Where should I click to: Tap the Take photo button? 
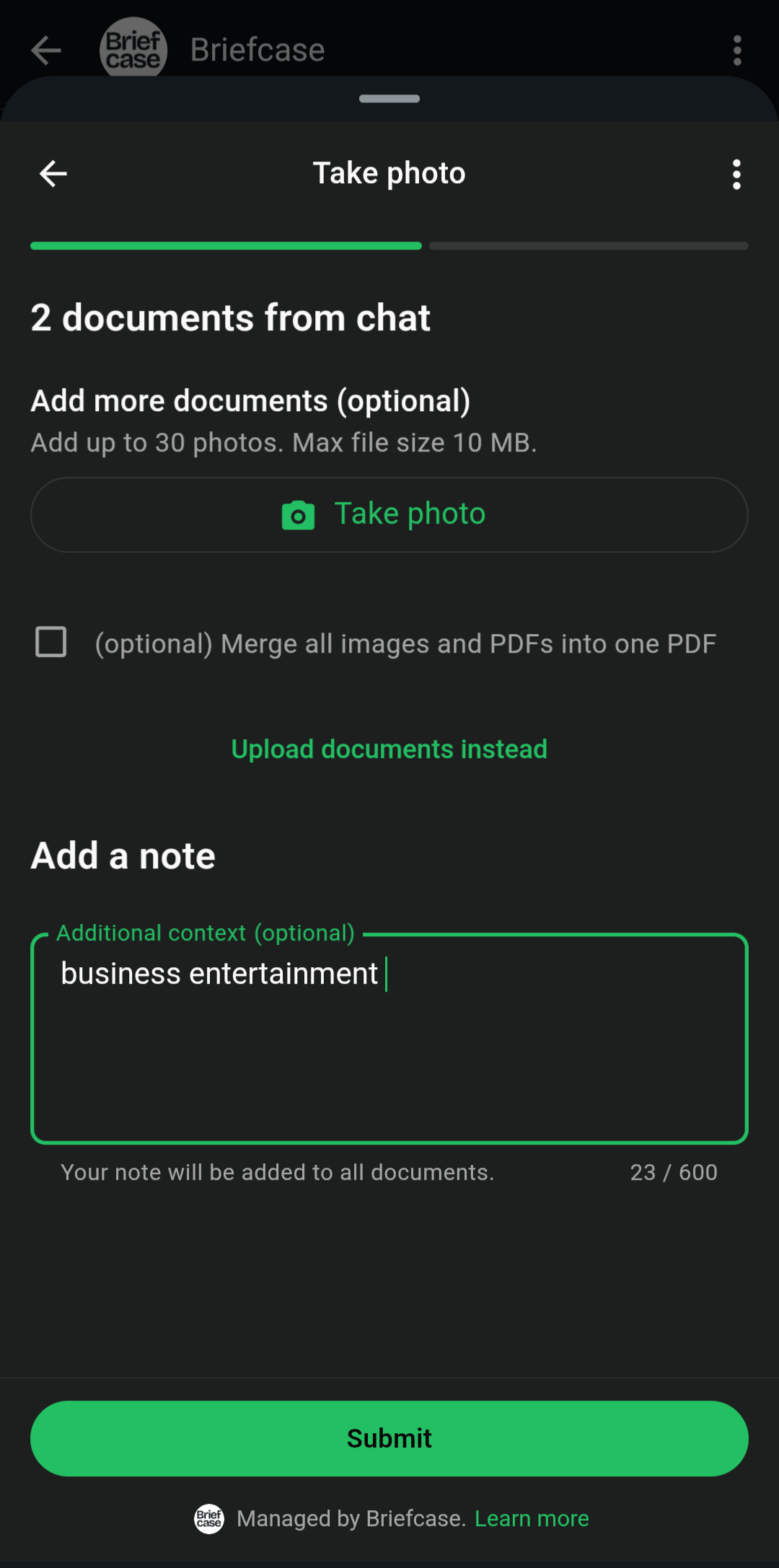(x=389, y=514)
